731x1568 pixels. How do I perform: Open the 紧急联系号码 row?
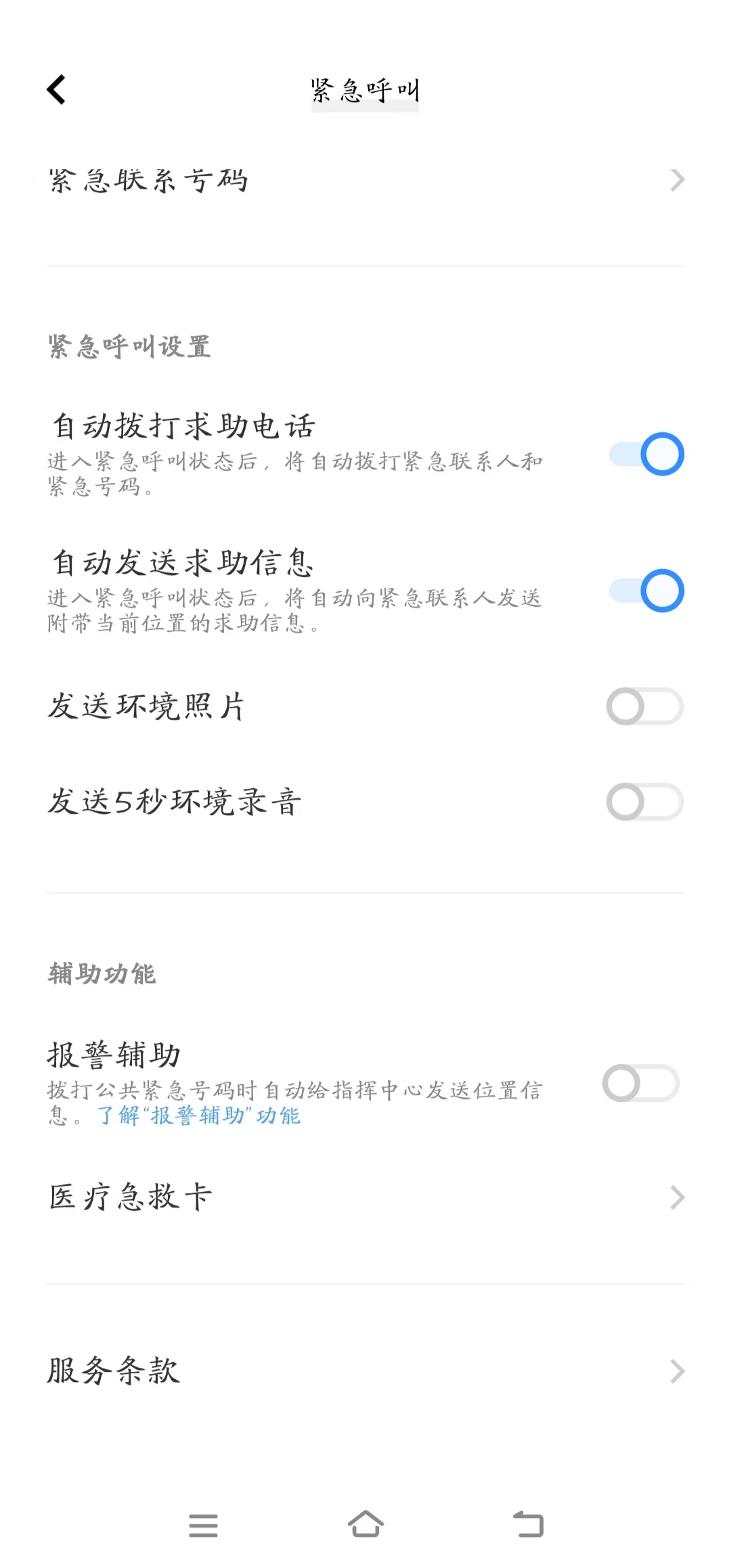click(365, 180)
